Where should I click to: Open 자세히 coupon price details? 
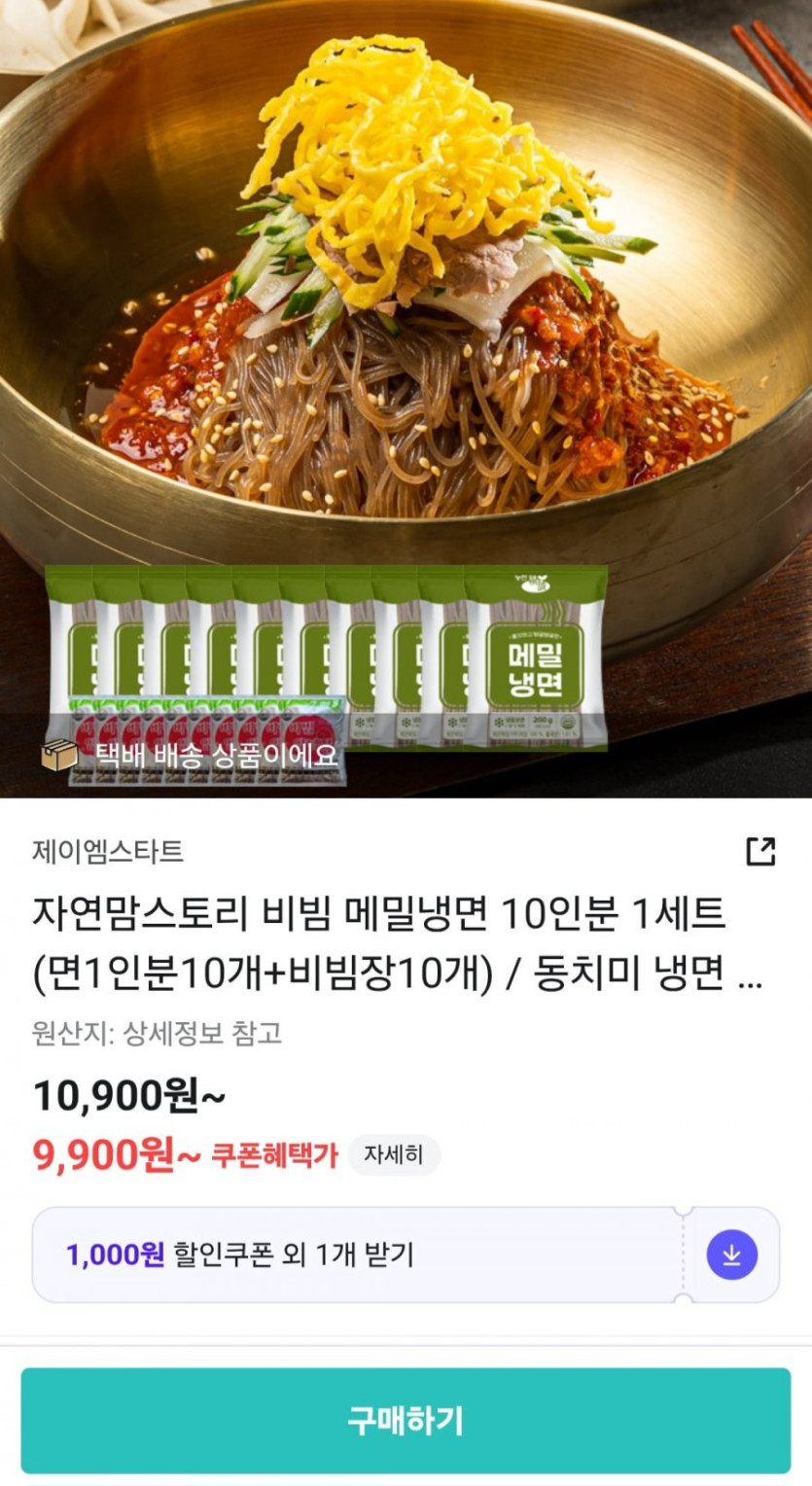(394, 1155)
